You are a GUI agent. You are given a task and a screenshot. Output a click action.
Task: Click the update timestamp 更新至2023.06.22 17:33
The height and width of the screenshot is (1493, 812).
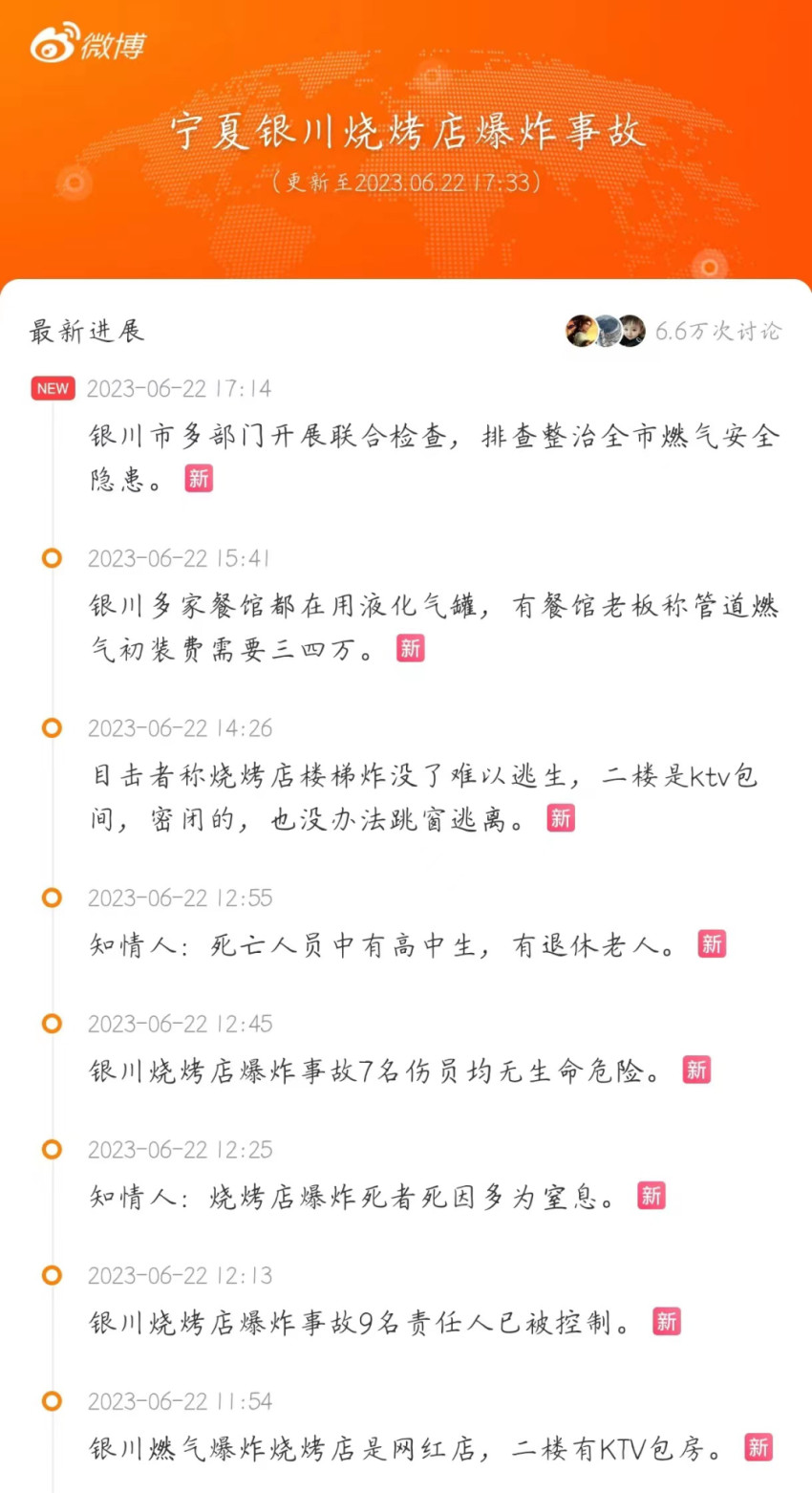405,182
